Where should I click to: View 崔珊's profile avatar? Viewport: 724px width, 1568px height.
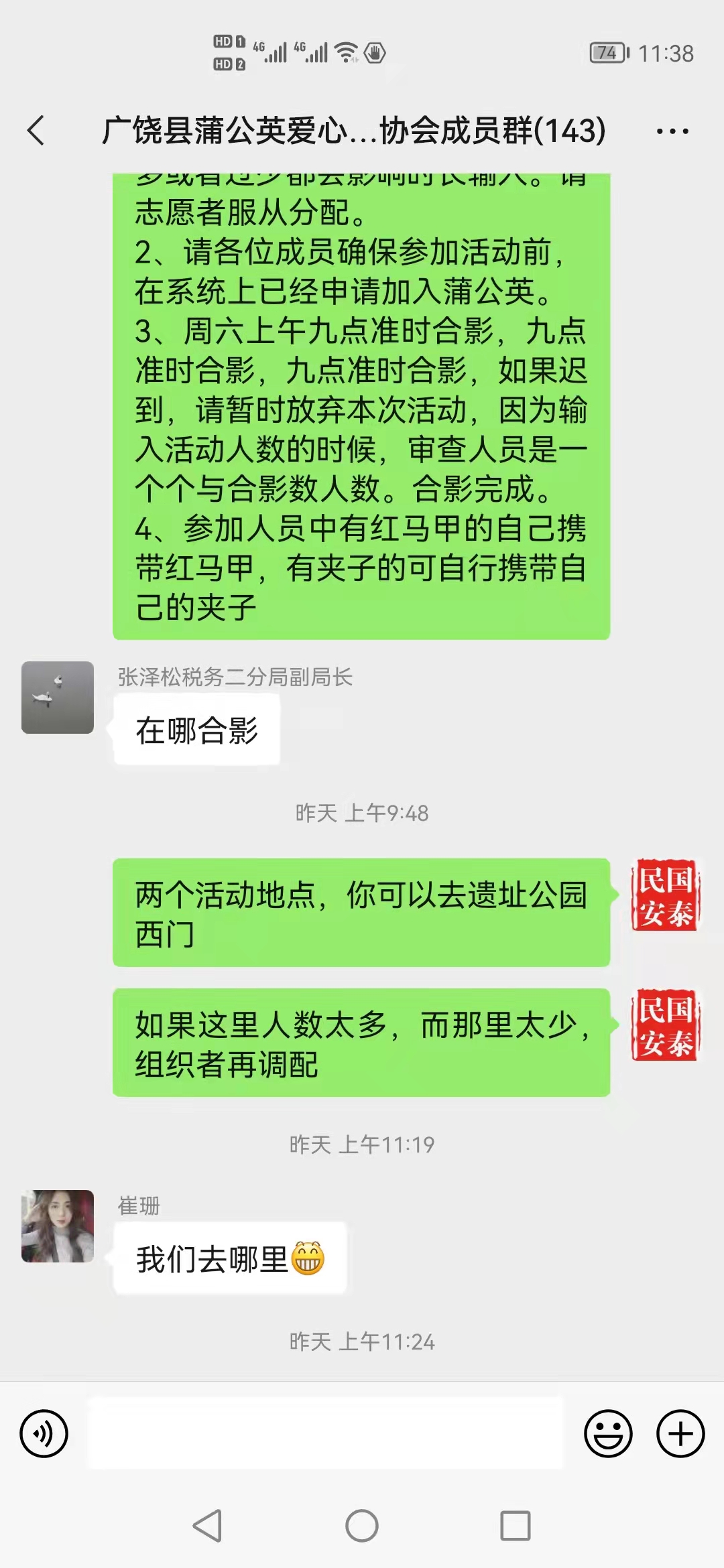(58, 1226)
